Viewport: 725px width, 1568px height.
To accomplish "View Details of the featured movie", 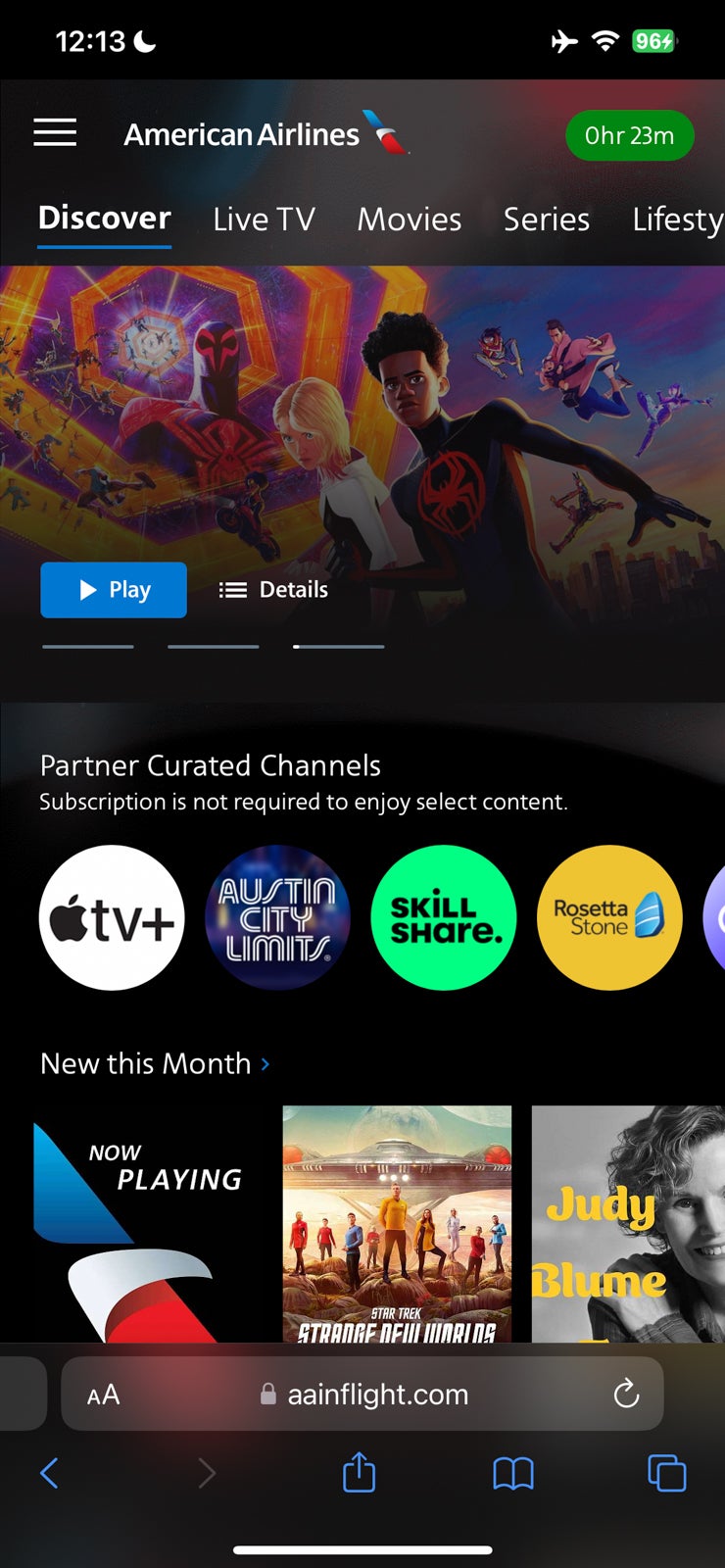I will coord(273,590).
